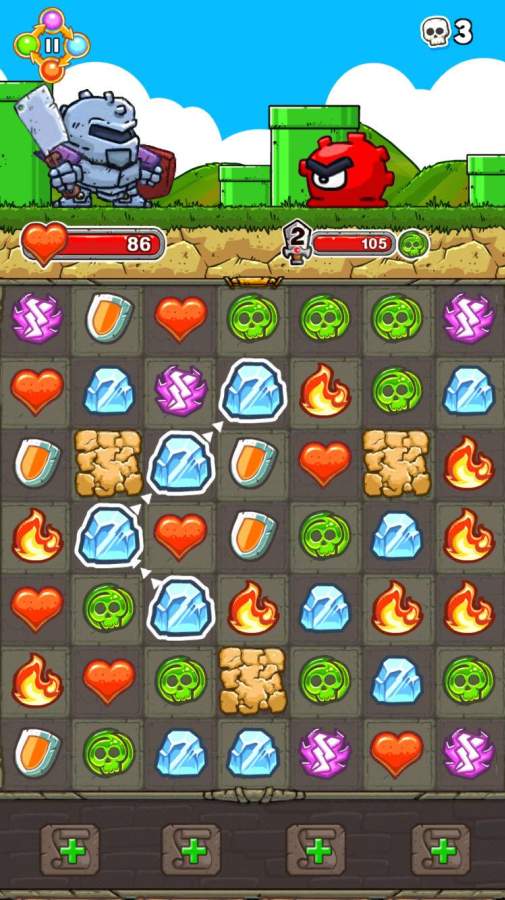Tap the last empty scroll slot with plus

pos(441,849)
